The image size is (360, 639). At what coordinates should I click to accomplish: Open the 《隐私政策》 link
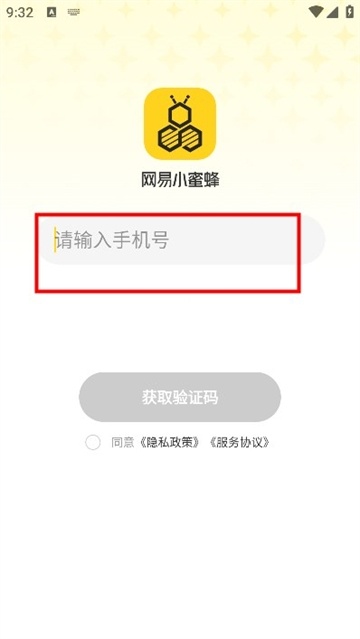169,443
